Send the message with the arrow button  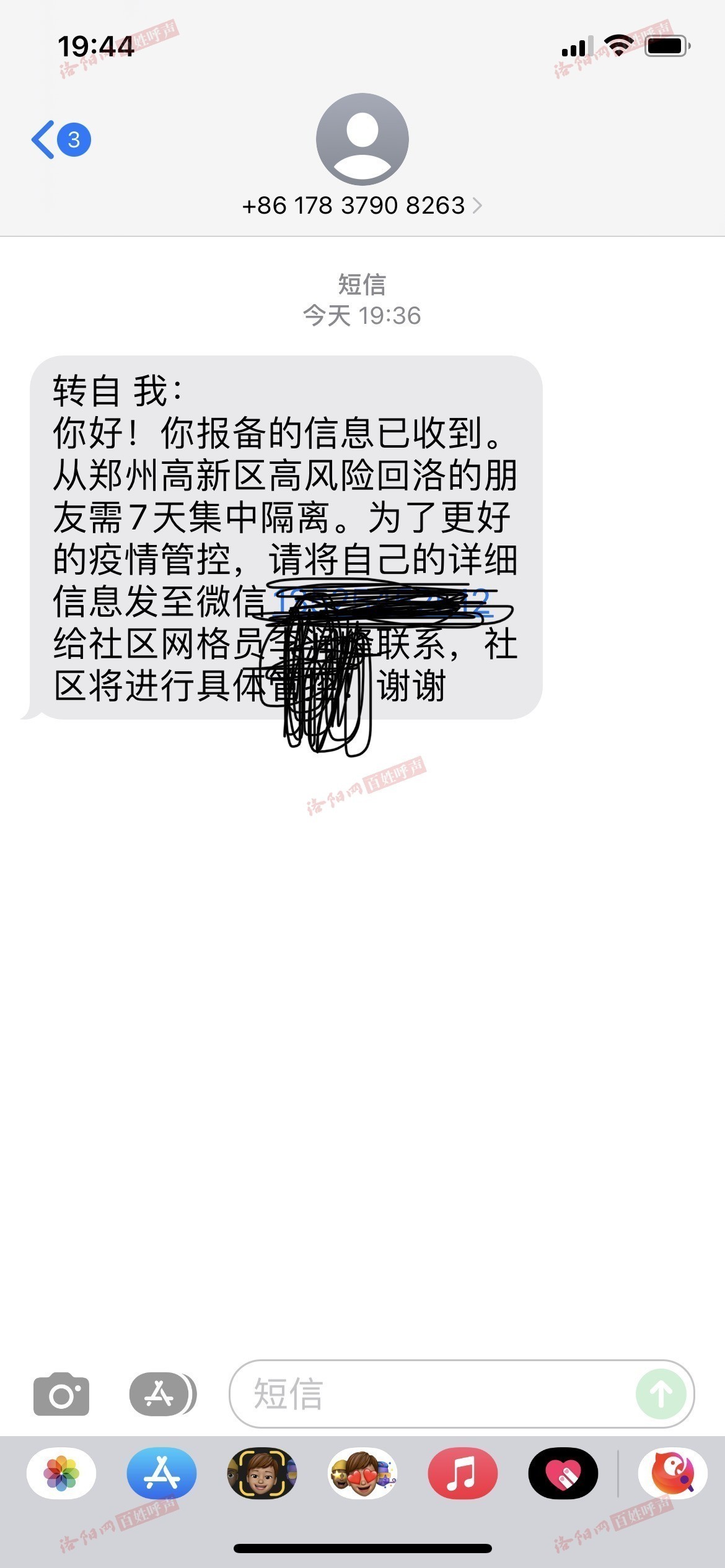click(661, 1395)
